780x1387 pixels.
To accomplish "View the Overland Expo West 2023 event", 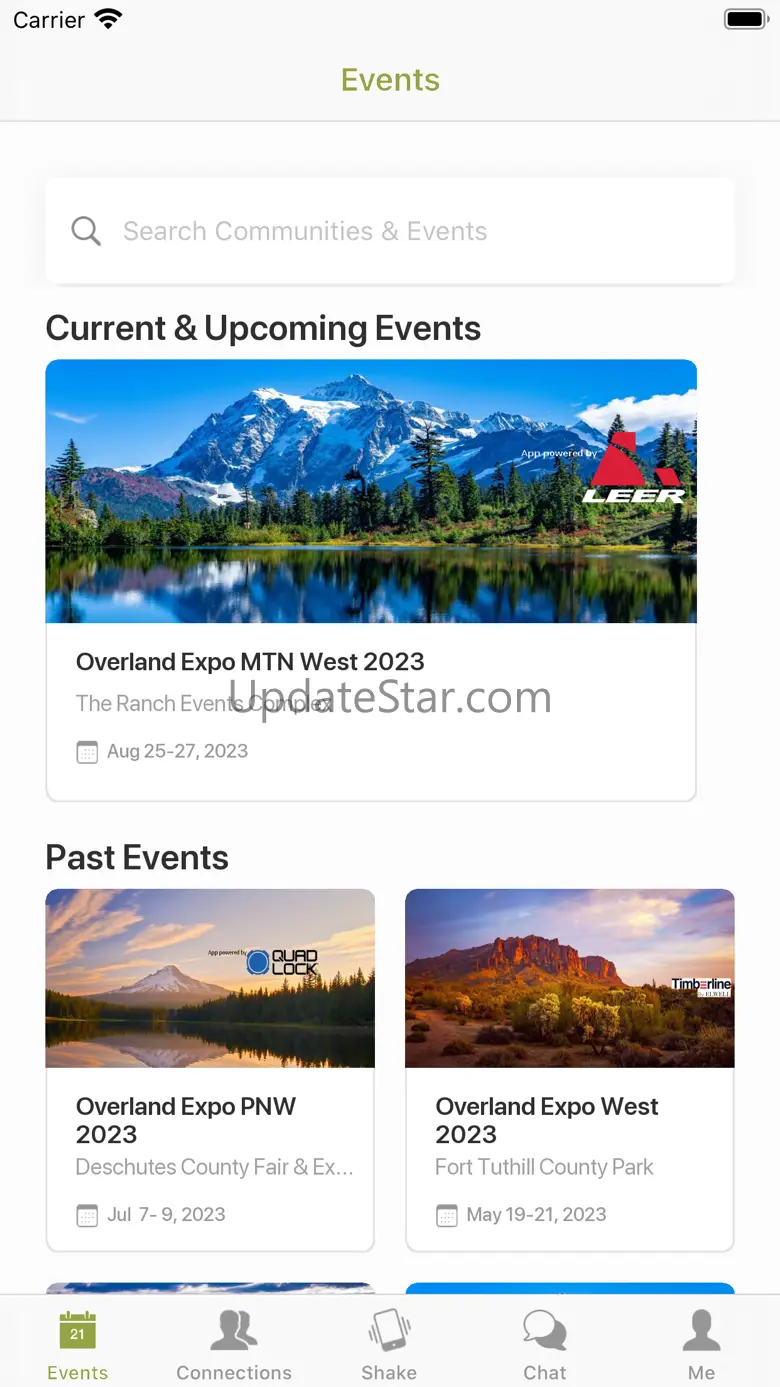I will click(569, 1069).
